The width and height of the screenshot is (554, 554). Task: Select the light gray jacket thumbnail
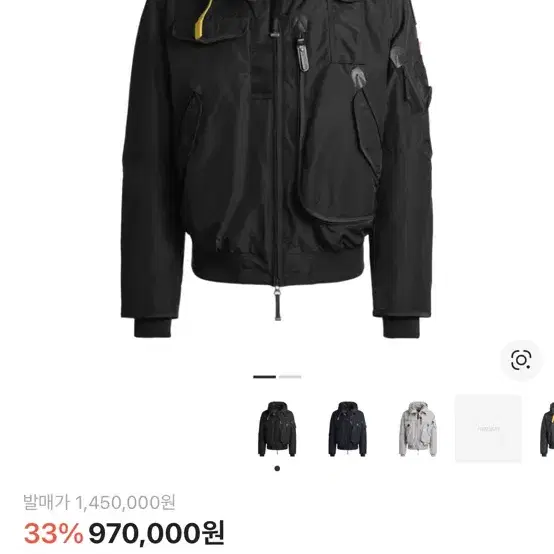[x=418, y=429]
